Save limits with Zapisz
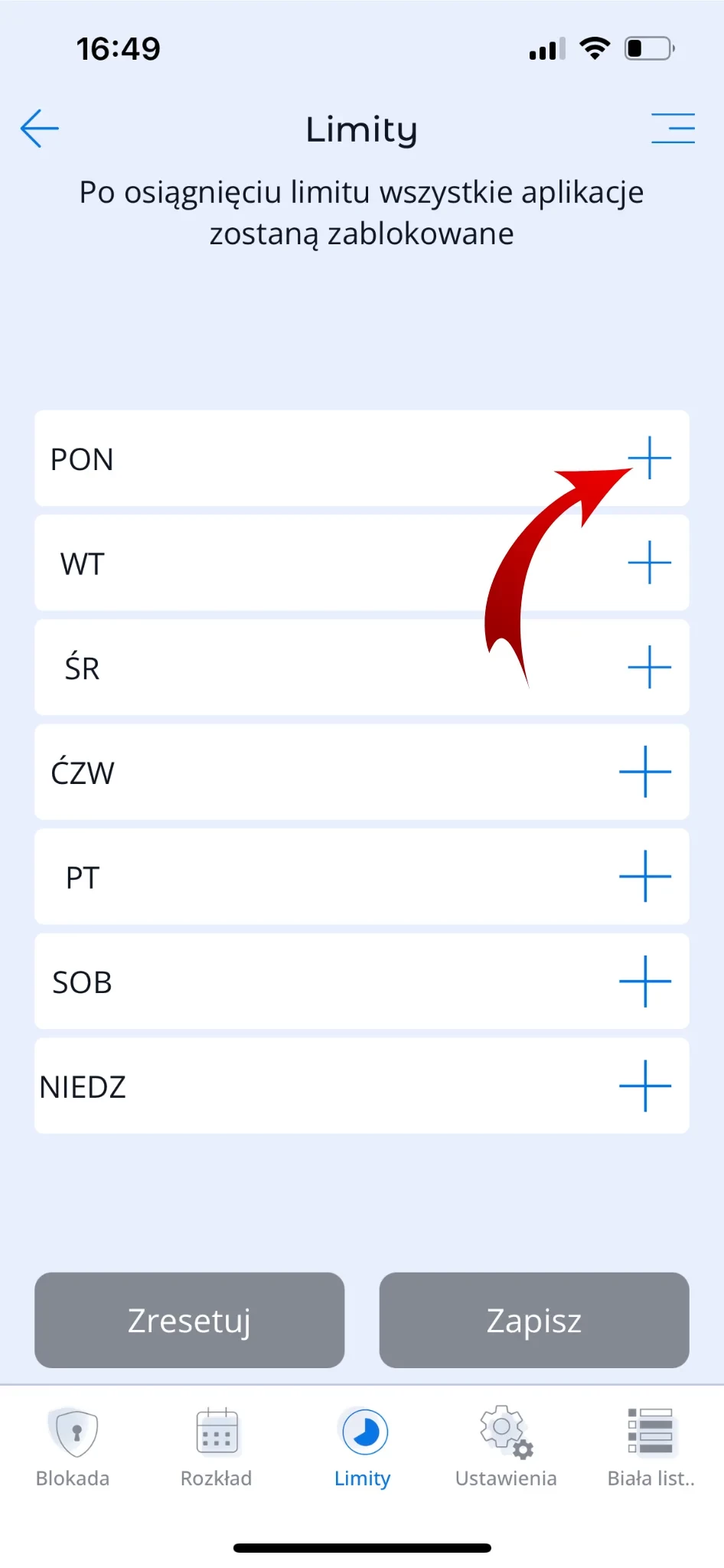The height and width of the screenshot is (1568, 724). pyautogui.click(x=534, y=1320)
